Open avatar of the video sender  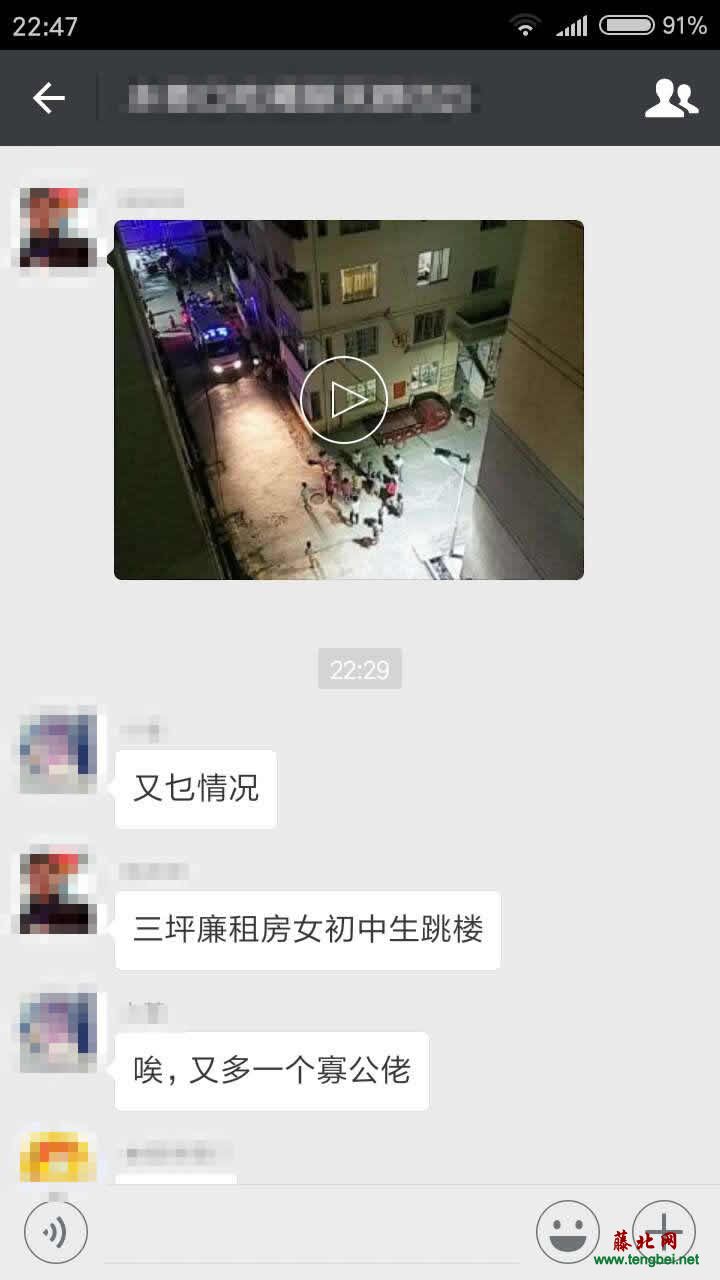tap(58, 227)
